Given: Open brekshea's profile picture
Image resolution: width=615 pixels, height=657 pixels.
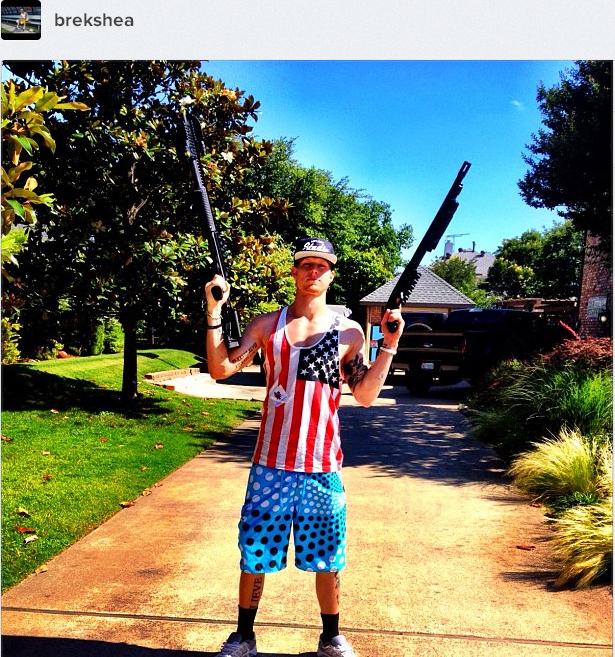Looking at the screenshot, I should (21, 20).
